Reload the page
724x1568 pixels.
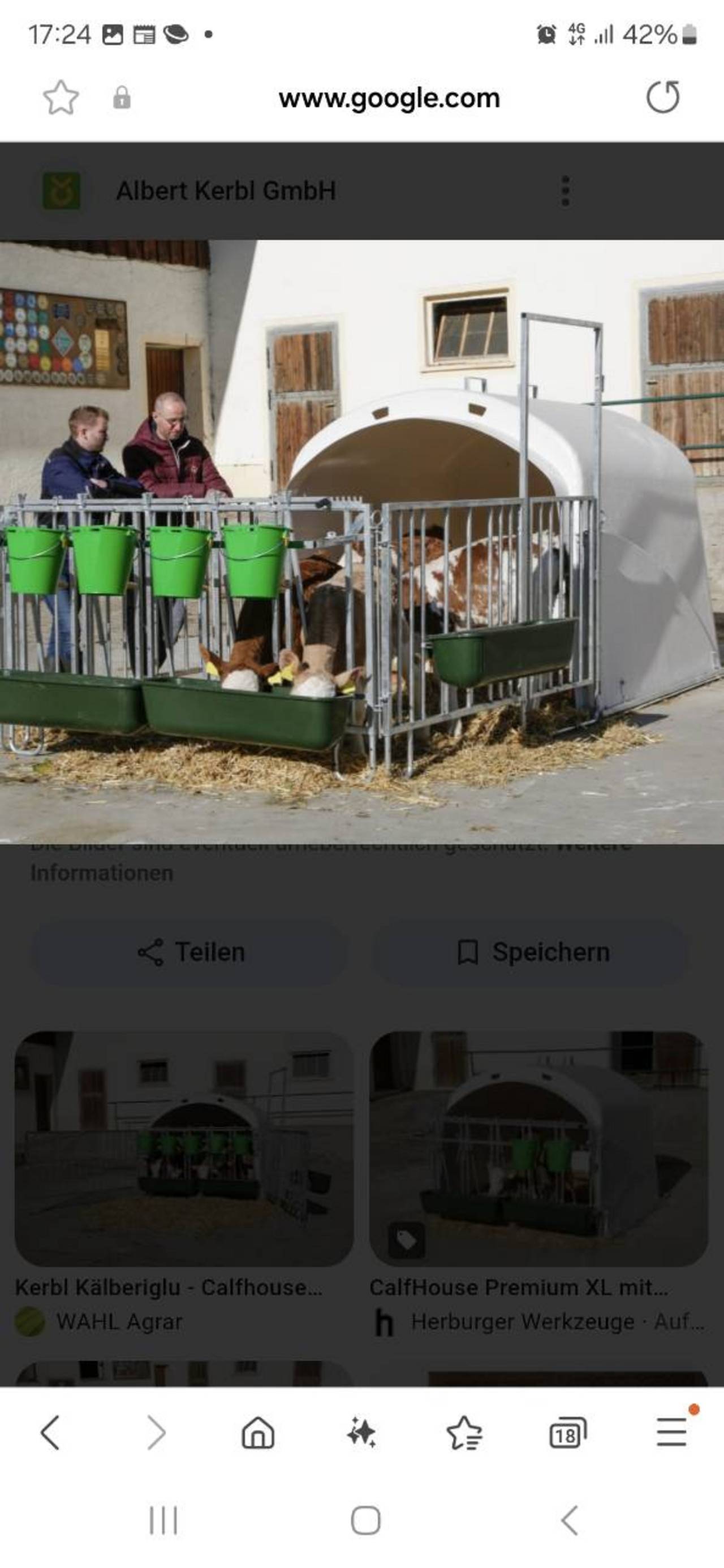(662, 97)
